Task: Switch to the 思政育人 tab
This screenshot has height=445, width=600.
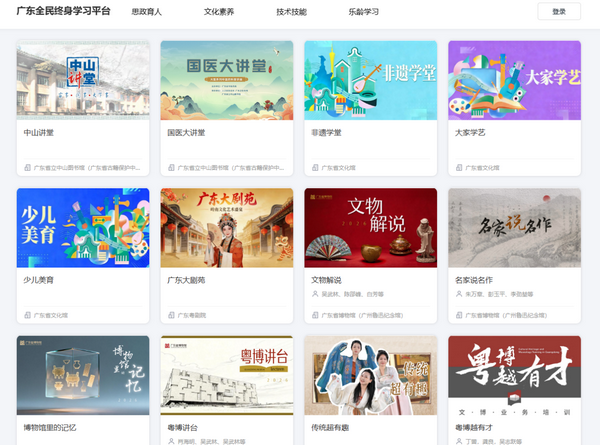Action: 147,12
